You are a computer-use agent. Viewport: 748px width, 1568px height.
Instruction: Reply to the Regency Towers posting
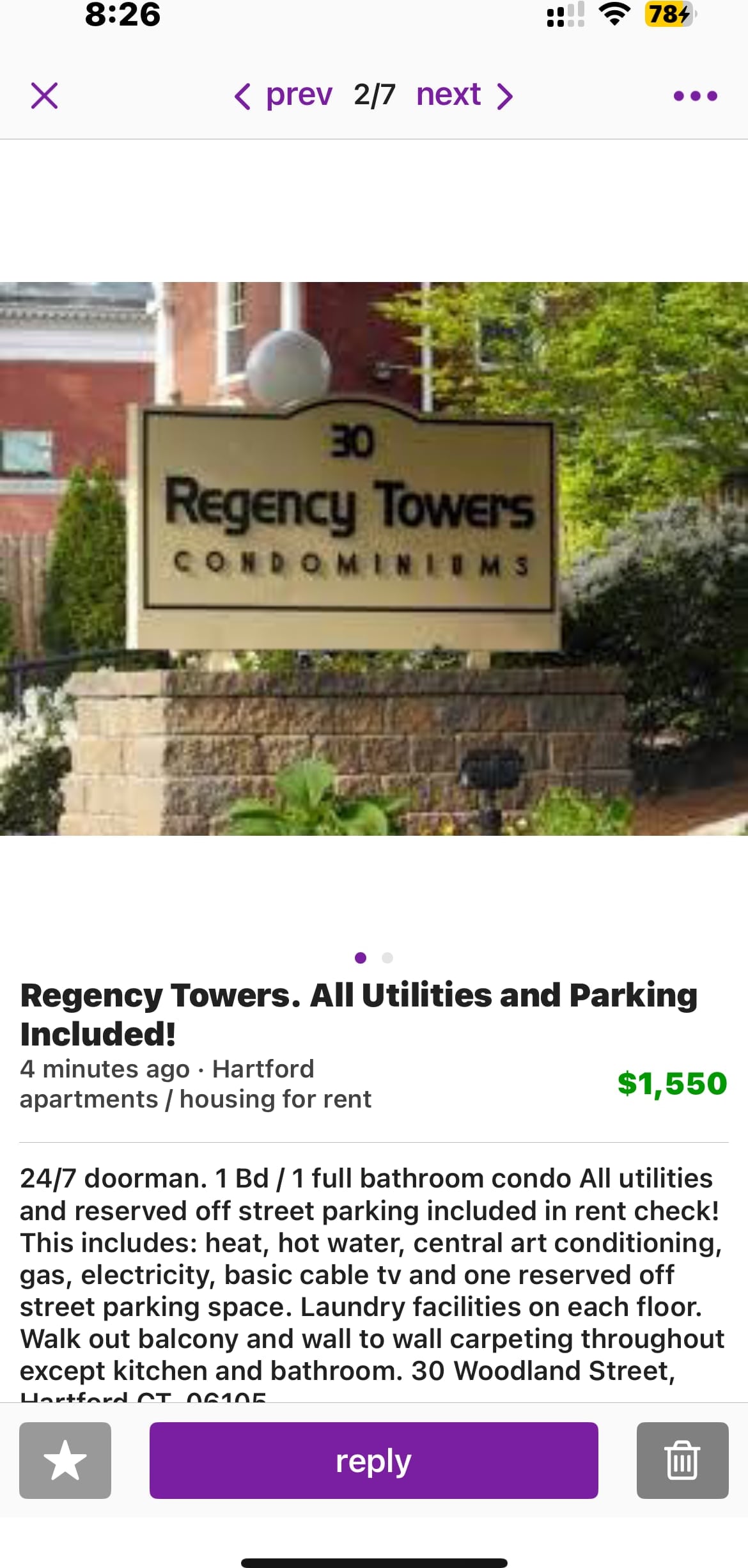[374, 1460]
